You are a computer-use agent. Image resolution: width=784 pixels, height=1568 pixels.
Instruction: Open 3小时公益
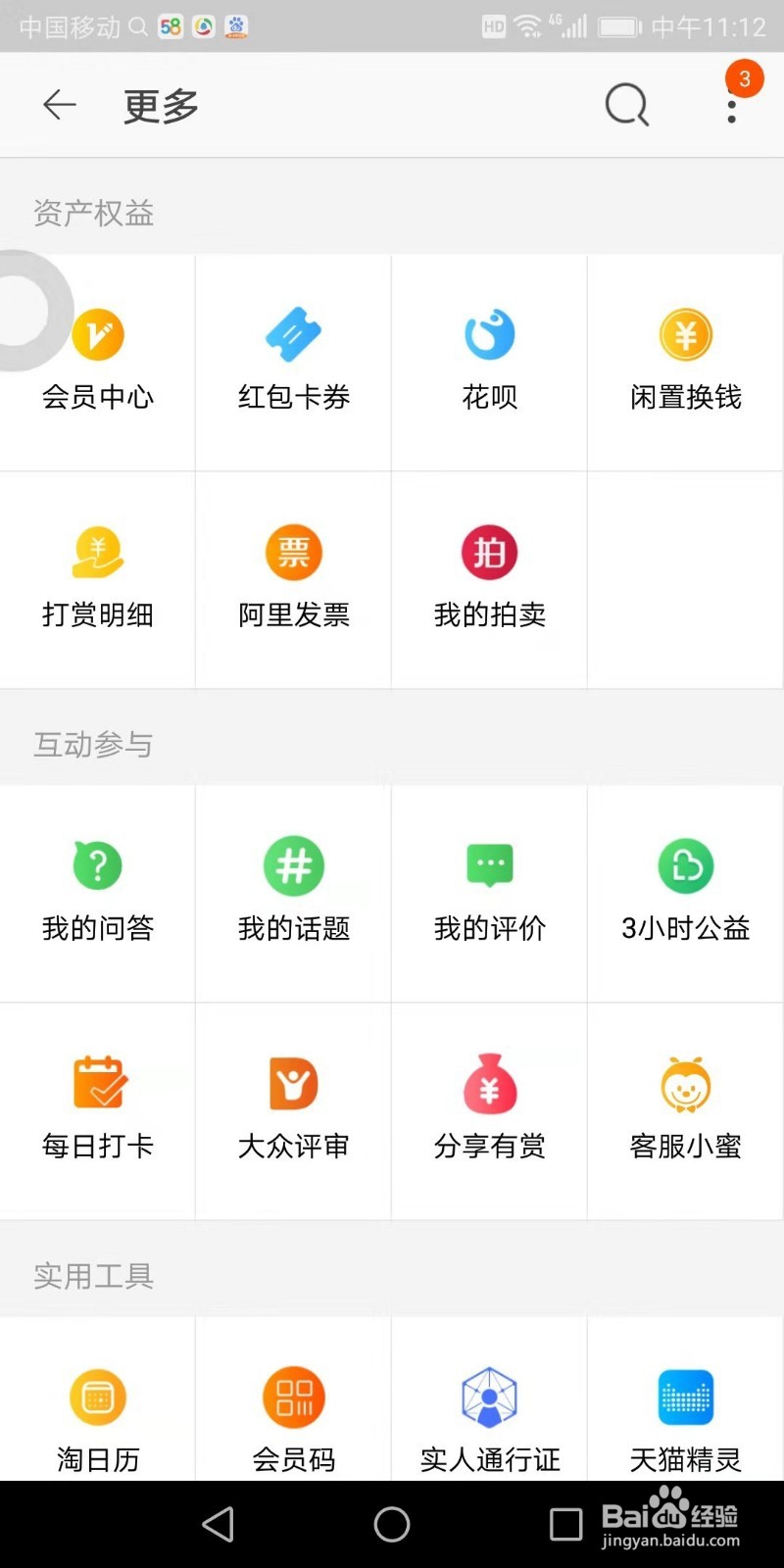[686, 894]
